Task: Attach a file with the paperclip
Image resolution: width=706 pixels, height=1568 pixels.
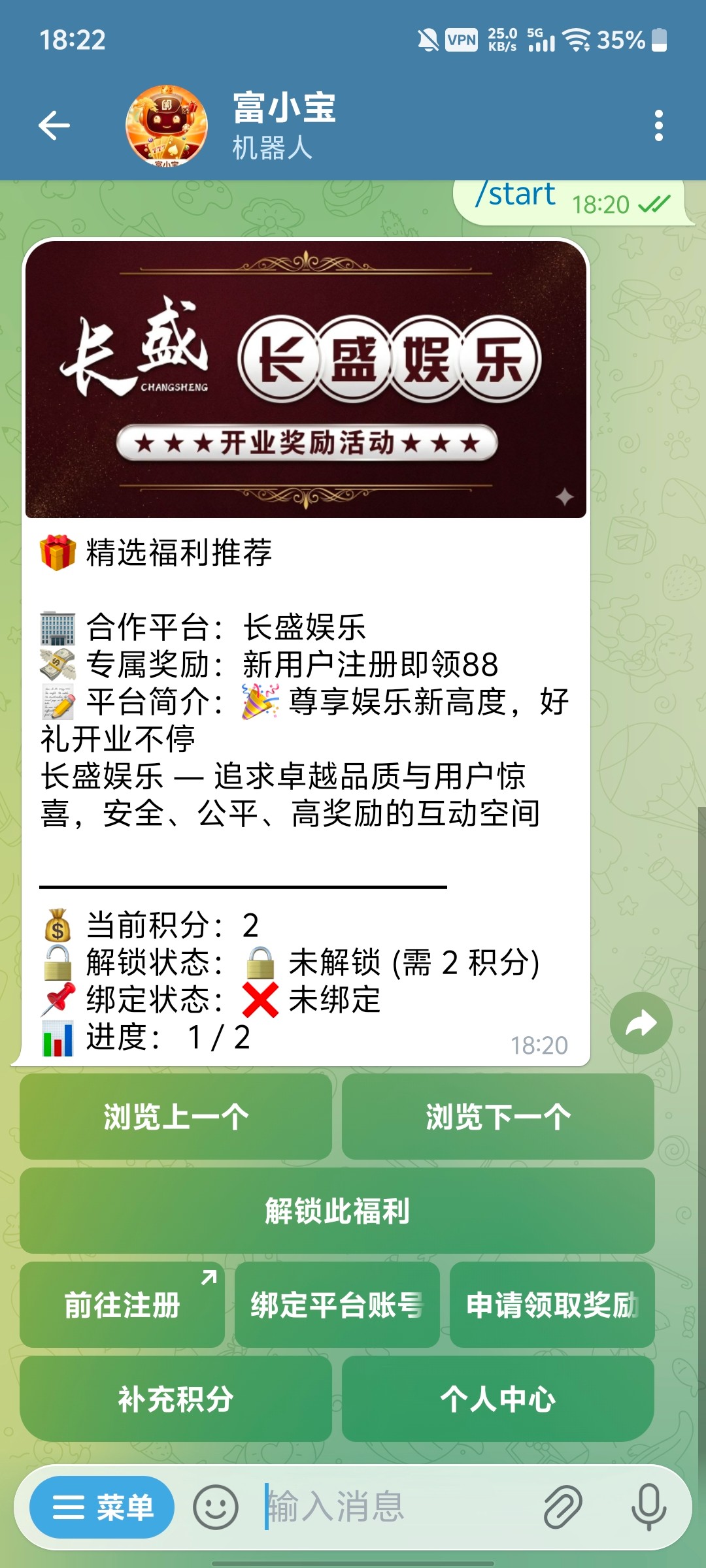Action: (562, 1507)
